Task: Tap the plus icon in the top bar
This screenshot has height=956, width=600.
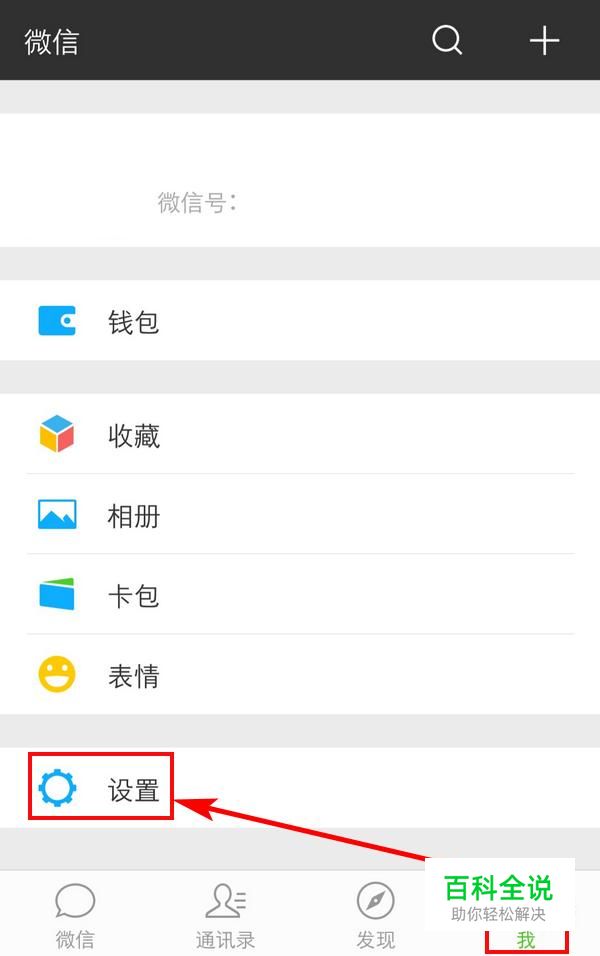Action: pos(544,40)
